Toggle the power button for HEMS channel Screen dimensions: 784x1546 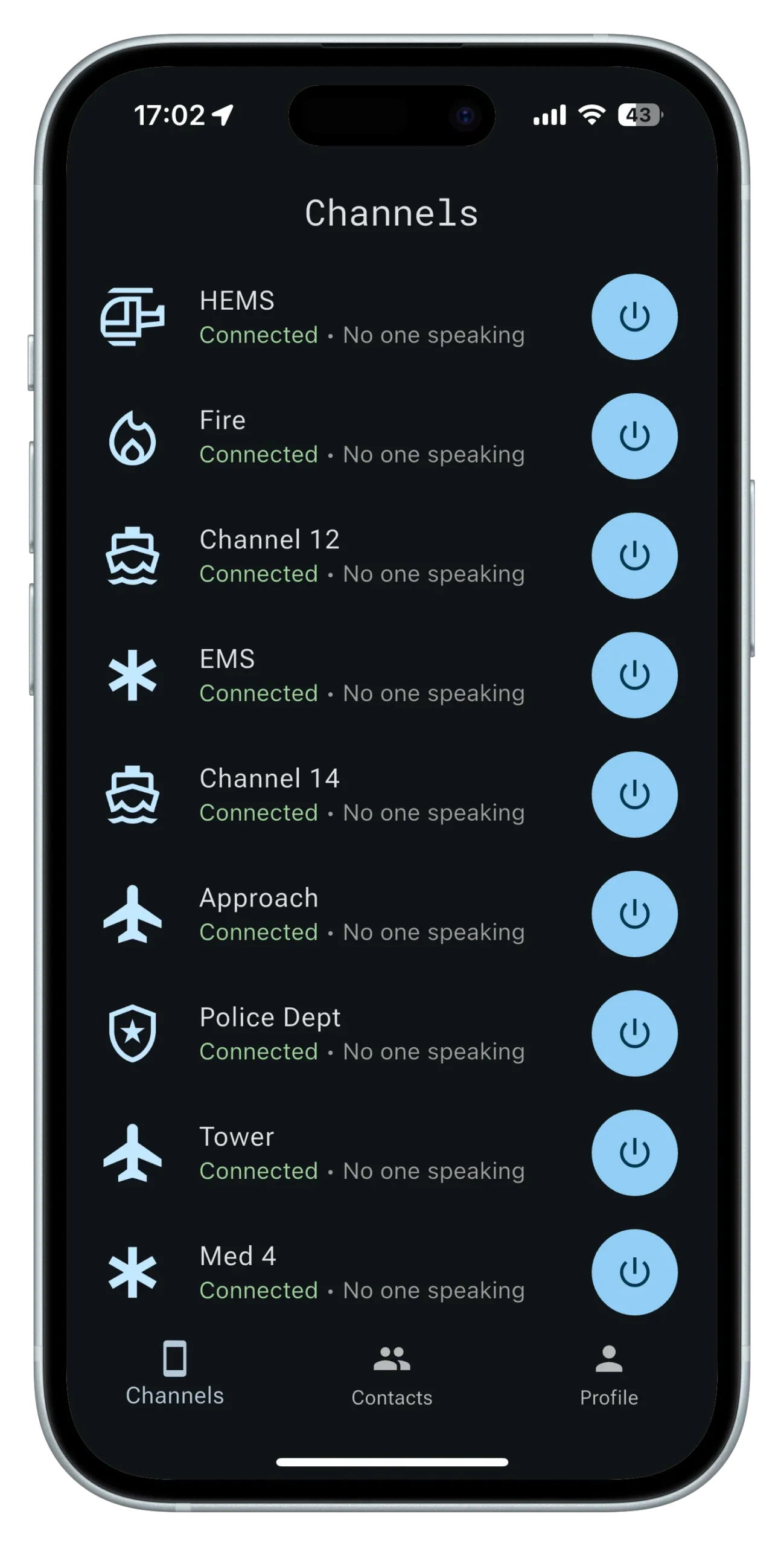click(x=634, y=317)
